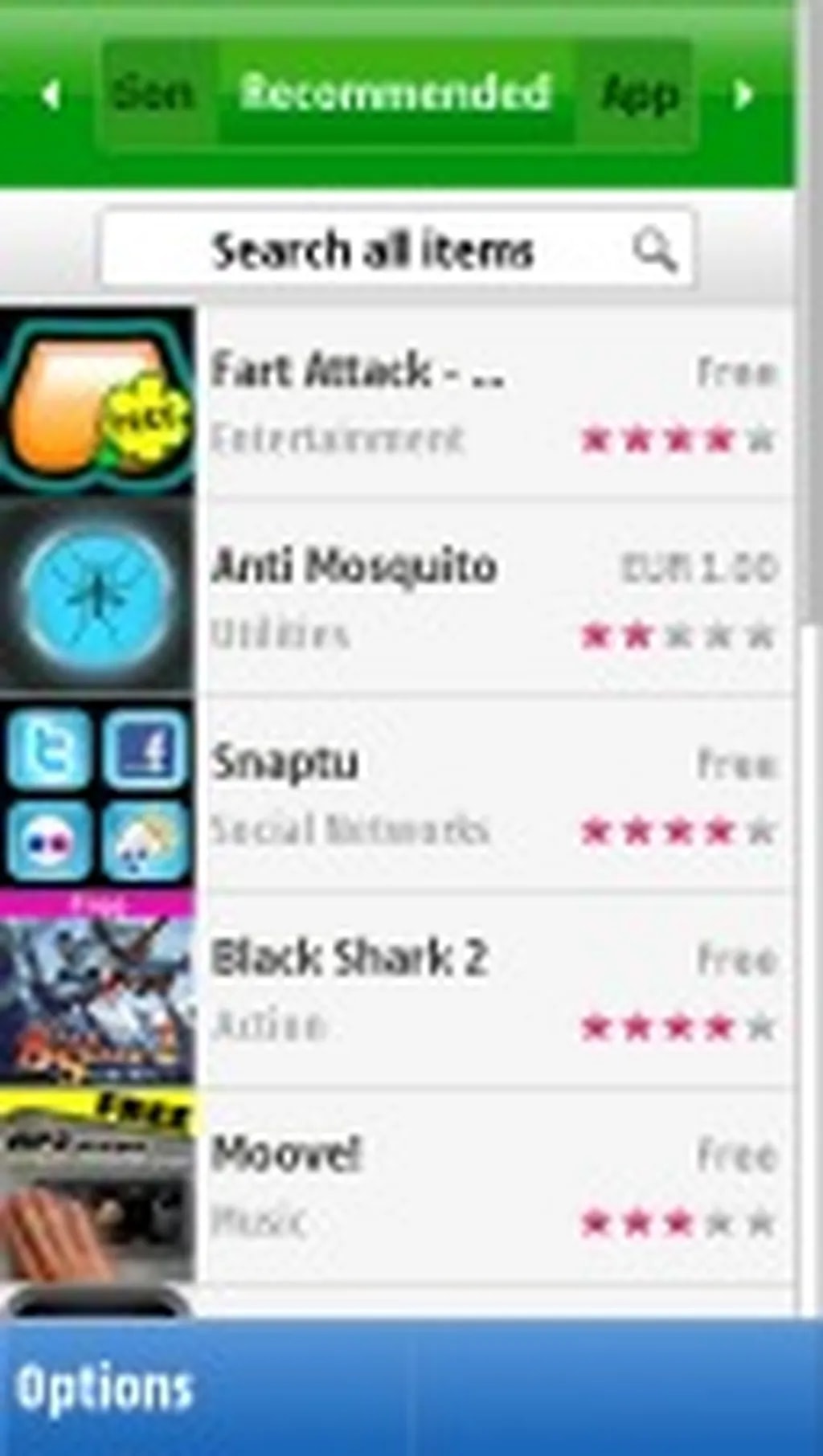The height and width of the screenshot is (1456, 823).
Task: Open the Black Shark 2 game
Action: pos(397,990)
